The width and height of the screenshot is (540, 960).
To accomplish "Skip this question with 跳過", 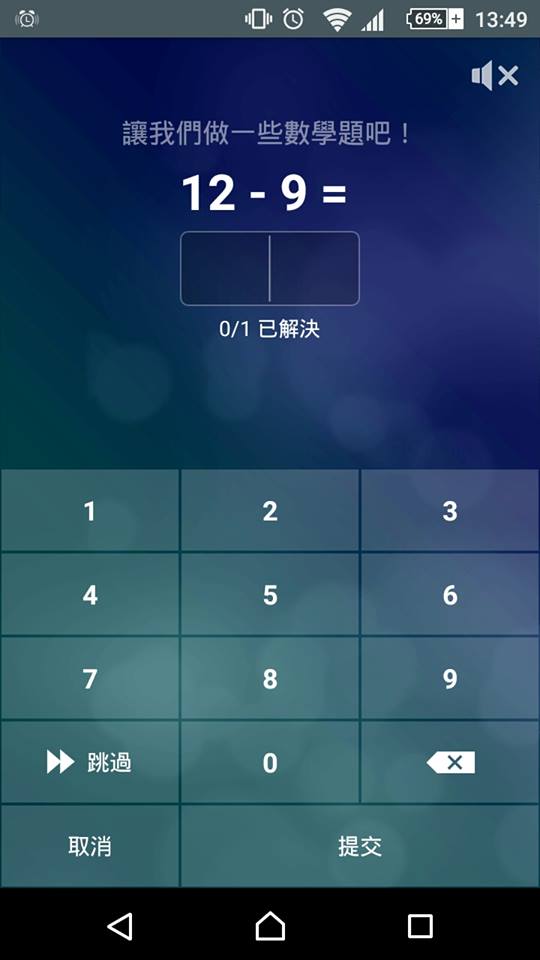I will (x=89, y=762).
